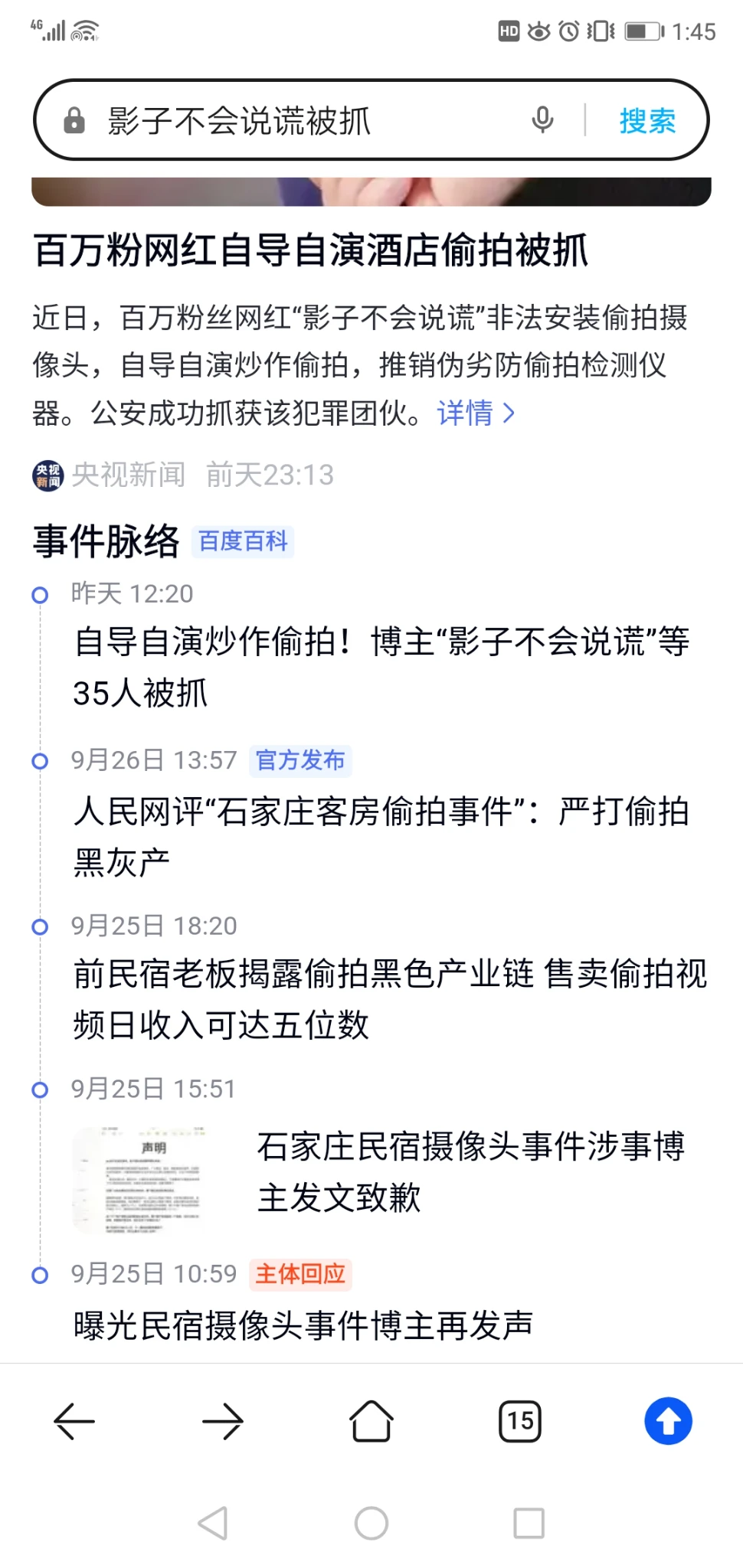Open 石家庄民宿摄像头事件涉事博主发文致歉 entry
Viewport: 743px width, 1568px height.
tap(470, 1171)
